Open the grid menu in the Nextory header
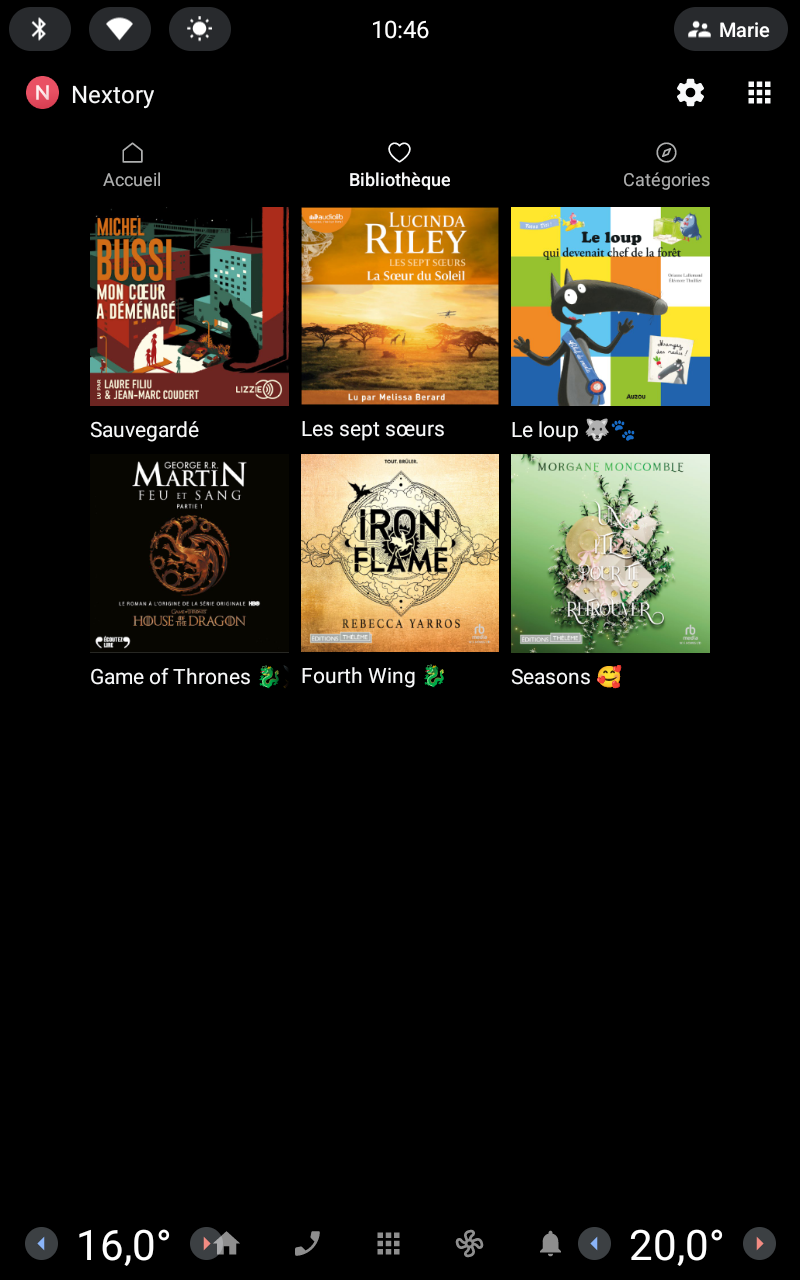Image resolution: width=800 pixels, height=1280 pixels. (x=759, y=92)
